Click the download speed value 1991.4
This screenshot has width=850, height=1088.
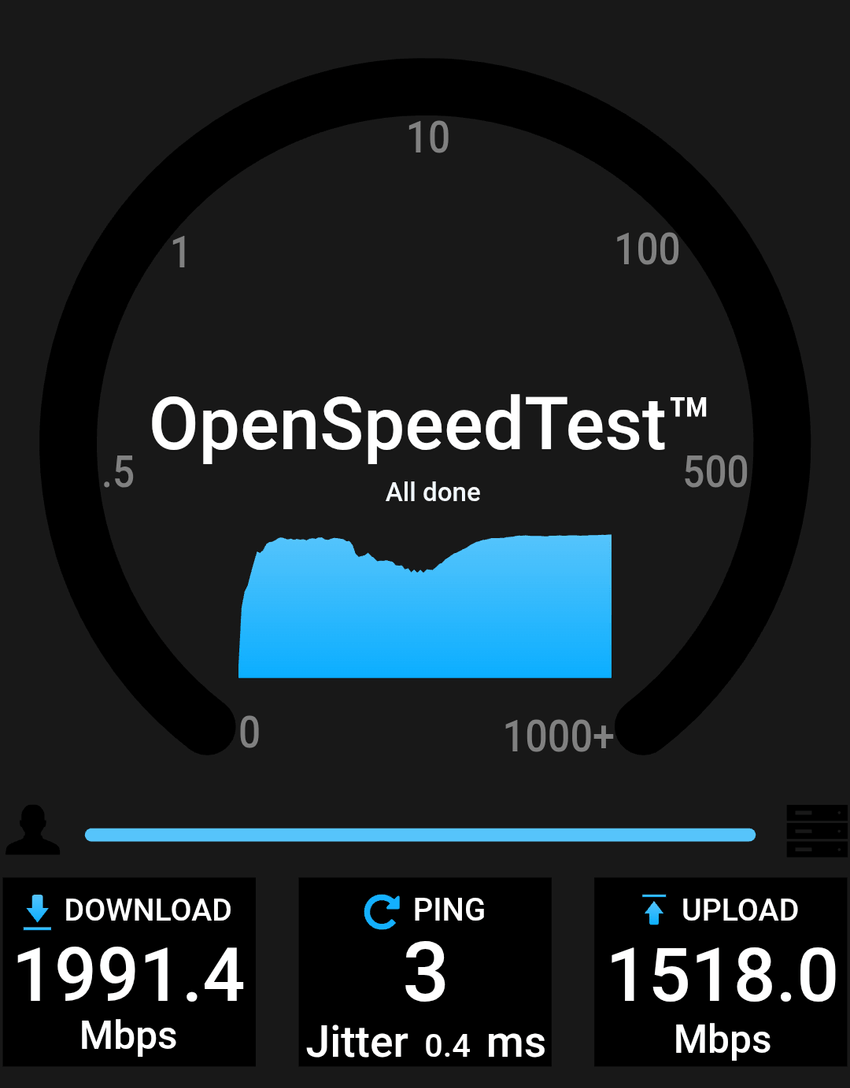(129, 975)
